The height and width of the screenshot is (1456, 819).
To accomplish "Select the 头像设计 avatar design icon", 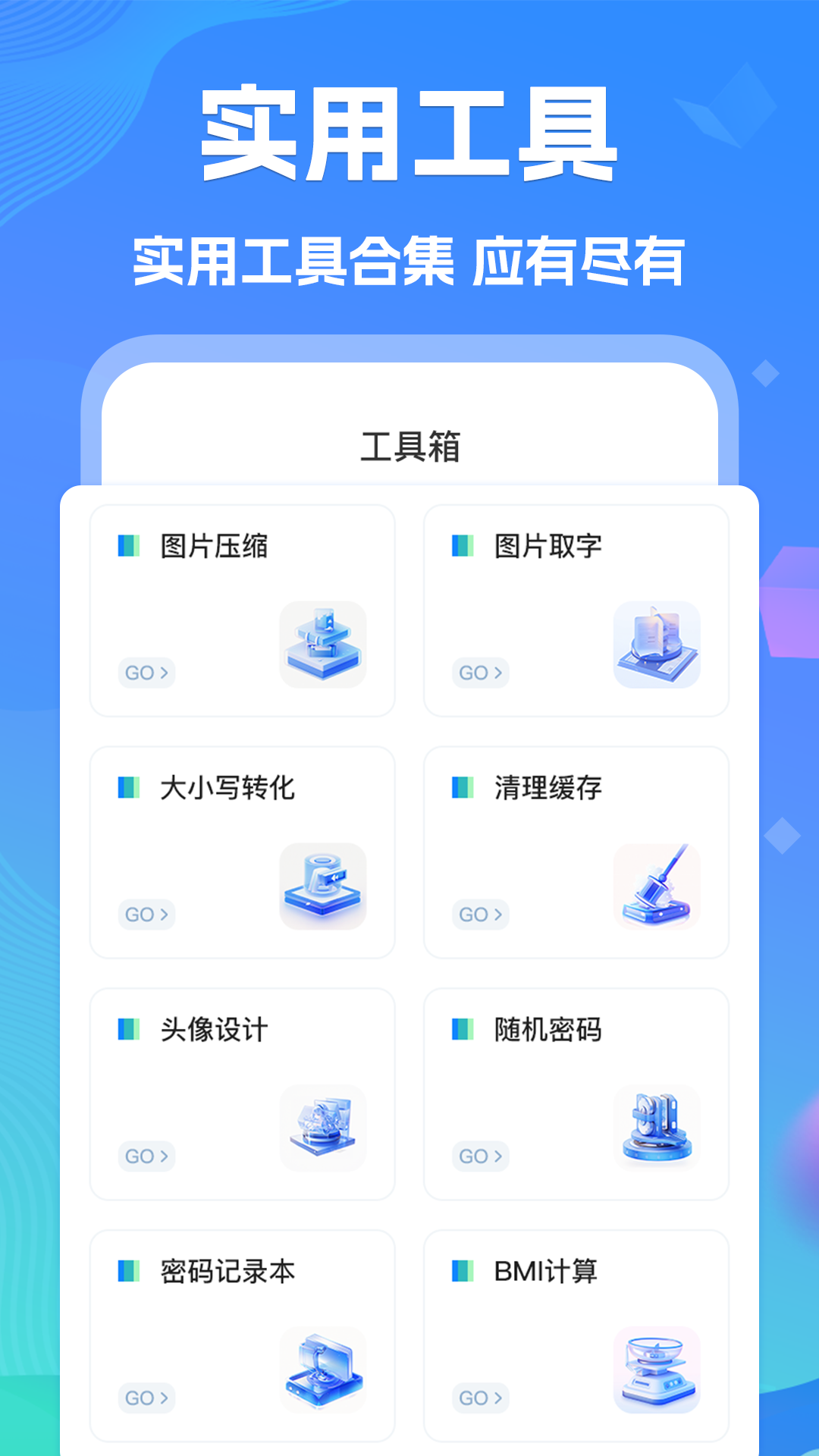I will click(x=324, y=1128).
